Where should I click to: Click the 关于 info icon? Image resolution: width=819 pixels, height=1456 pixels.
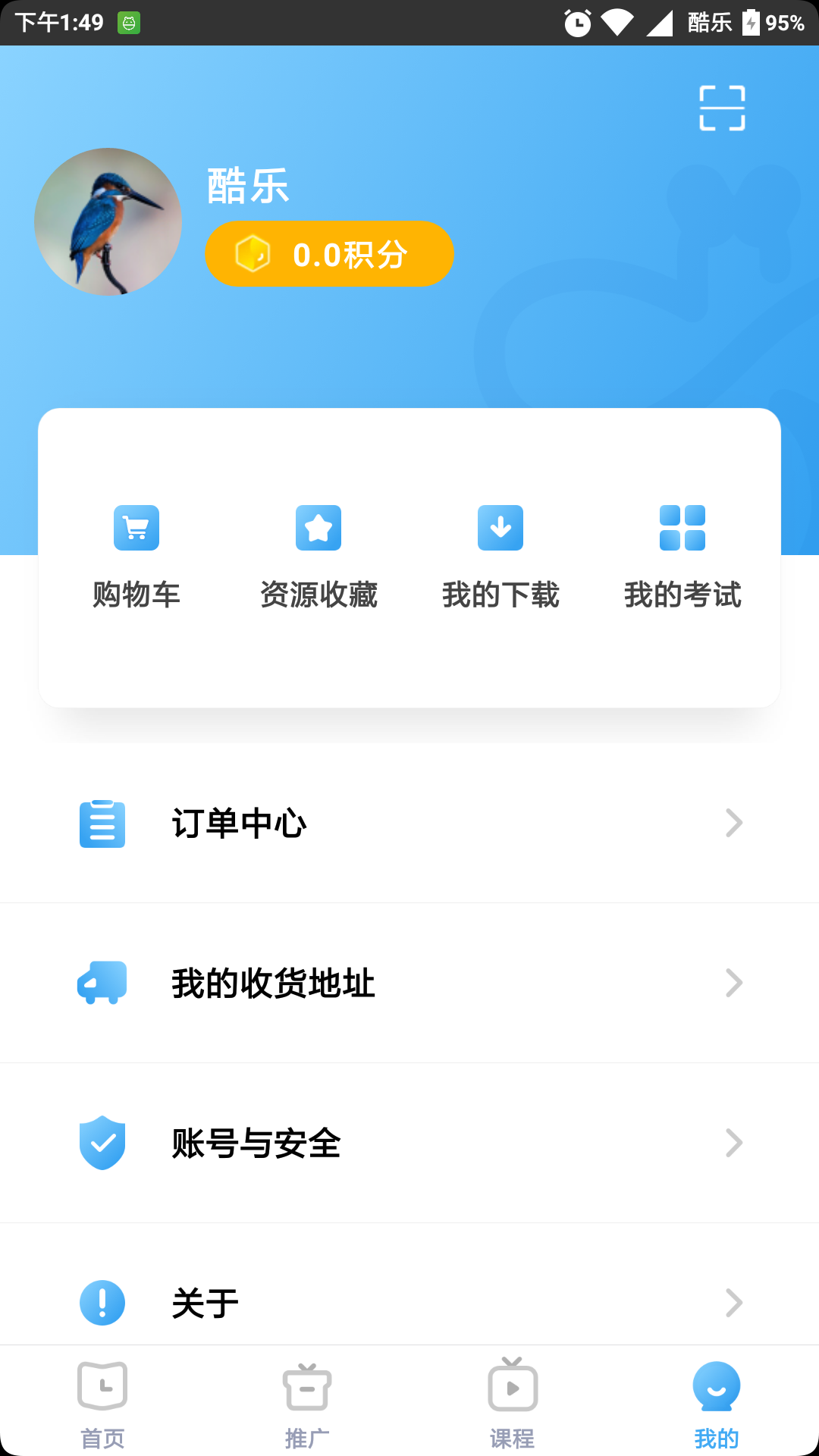102,1303
